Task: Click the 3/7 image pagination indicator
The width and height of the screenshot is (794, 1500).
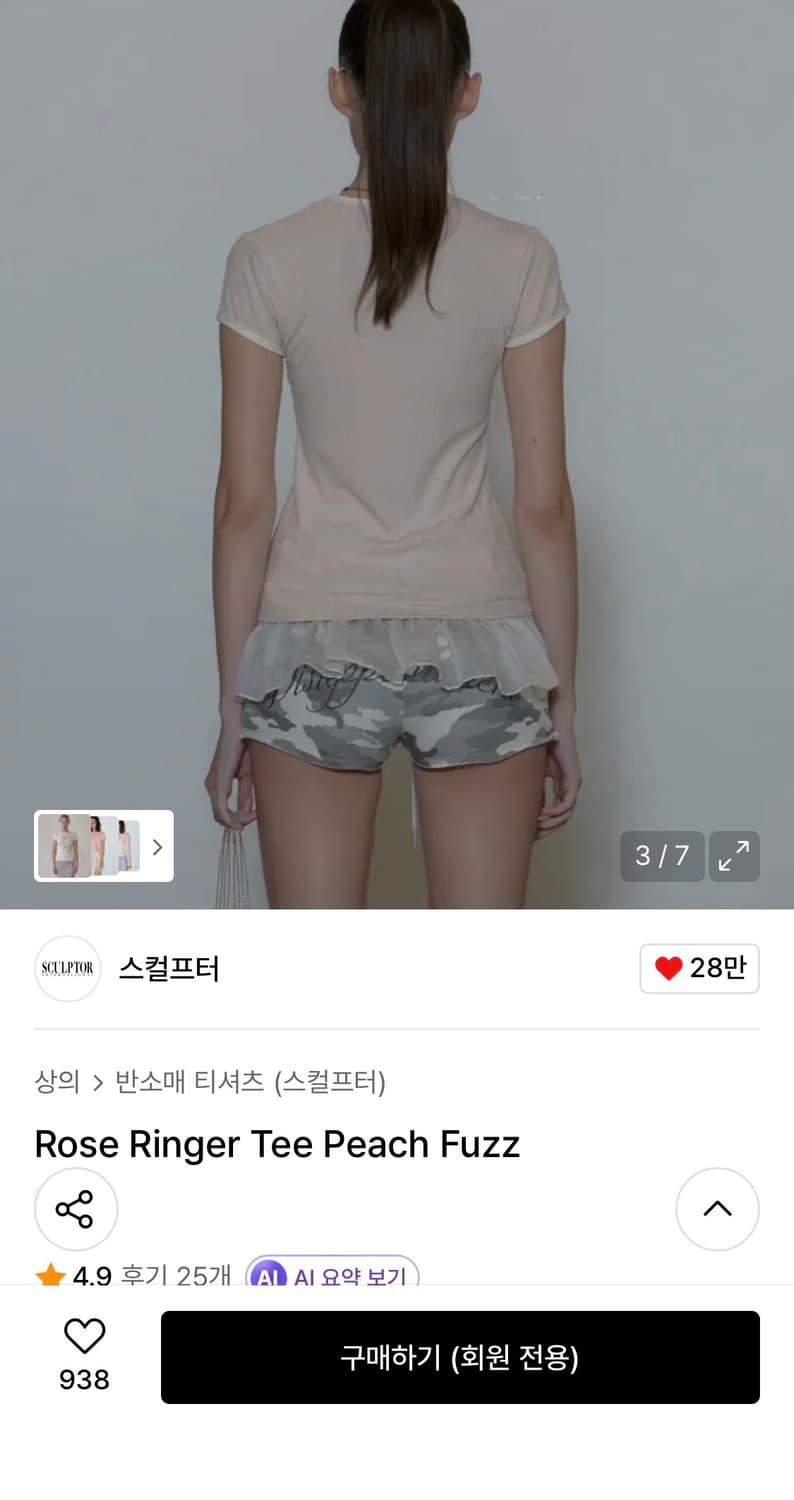Action: (661, 856)
